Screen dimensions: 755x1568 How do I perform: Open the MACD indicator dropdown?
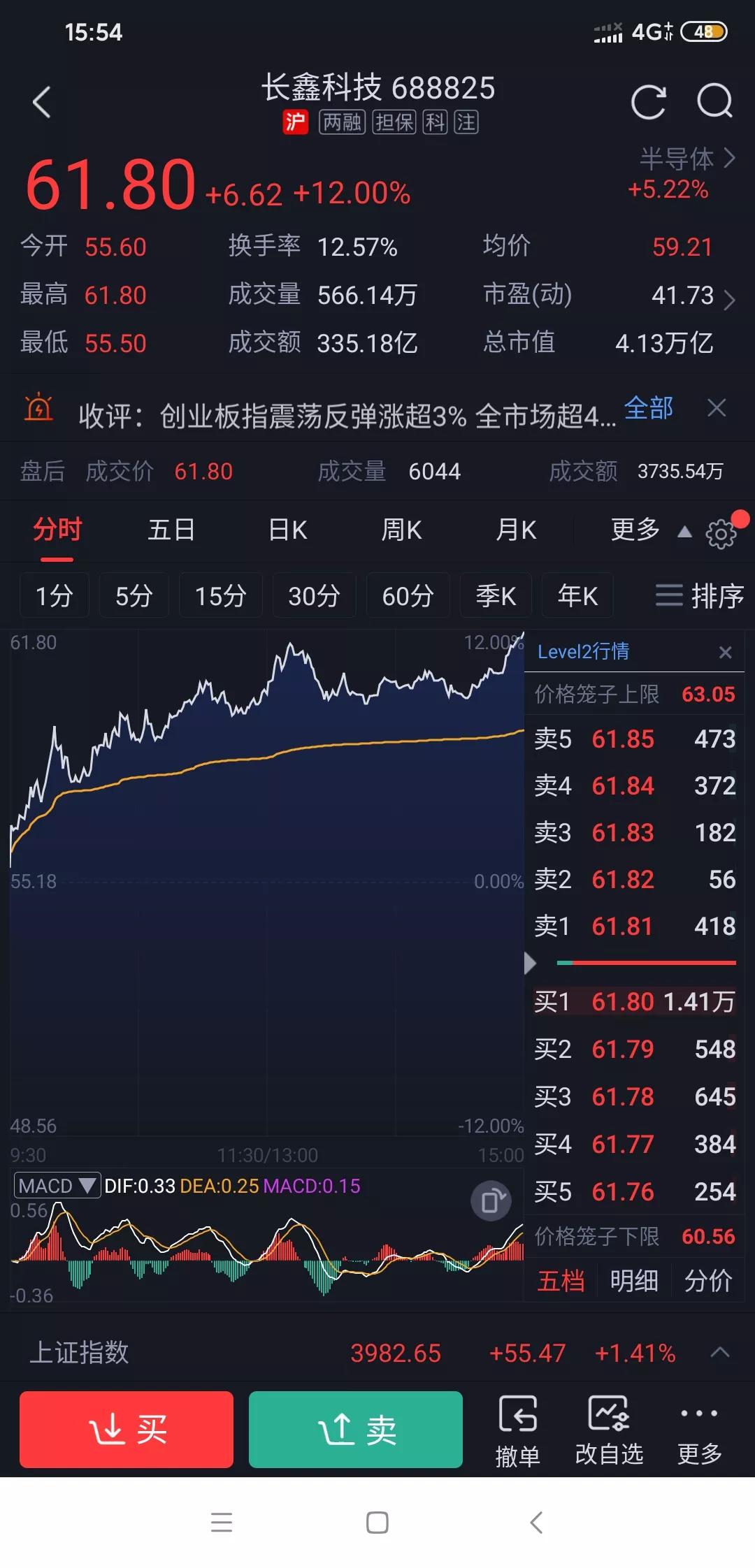click(57, 1186)
